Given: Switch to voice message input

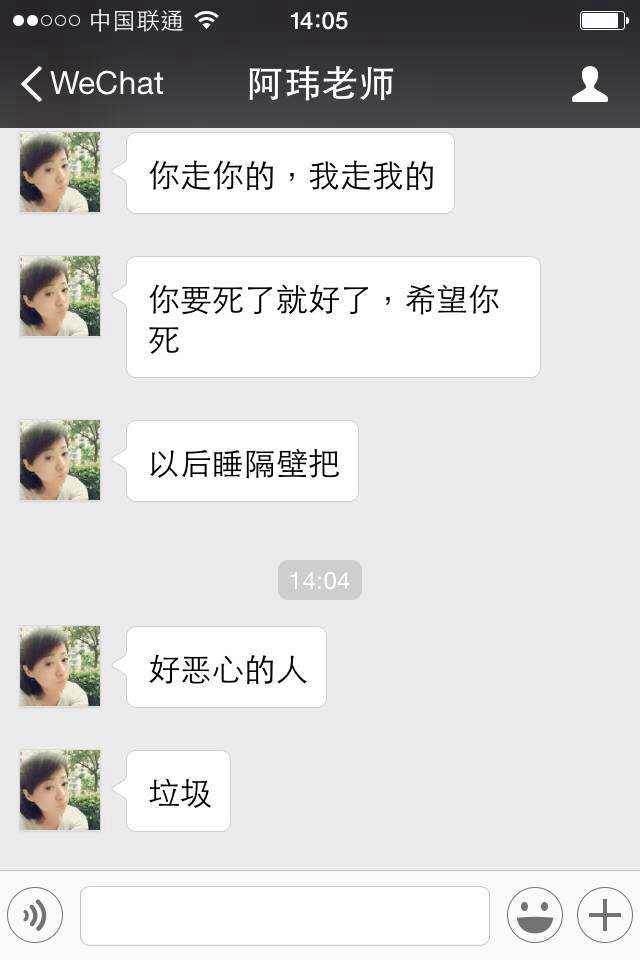Looking at the screenshot, I should pos(35,915).
